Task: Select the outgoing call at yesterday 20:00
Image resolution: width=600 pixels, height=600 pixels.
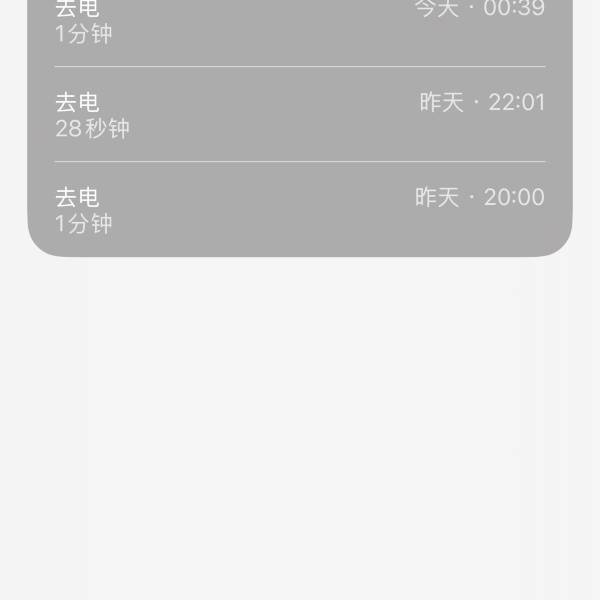Action: (x=300, y=209)
